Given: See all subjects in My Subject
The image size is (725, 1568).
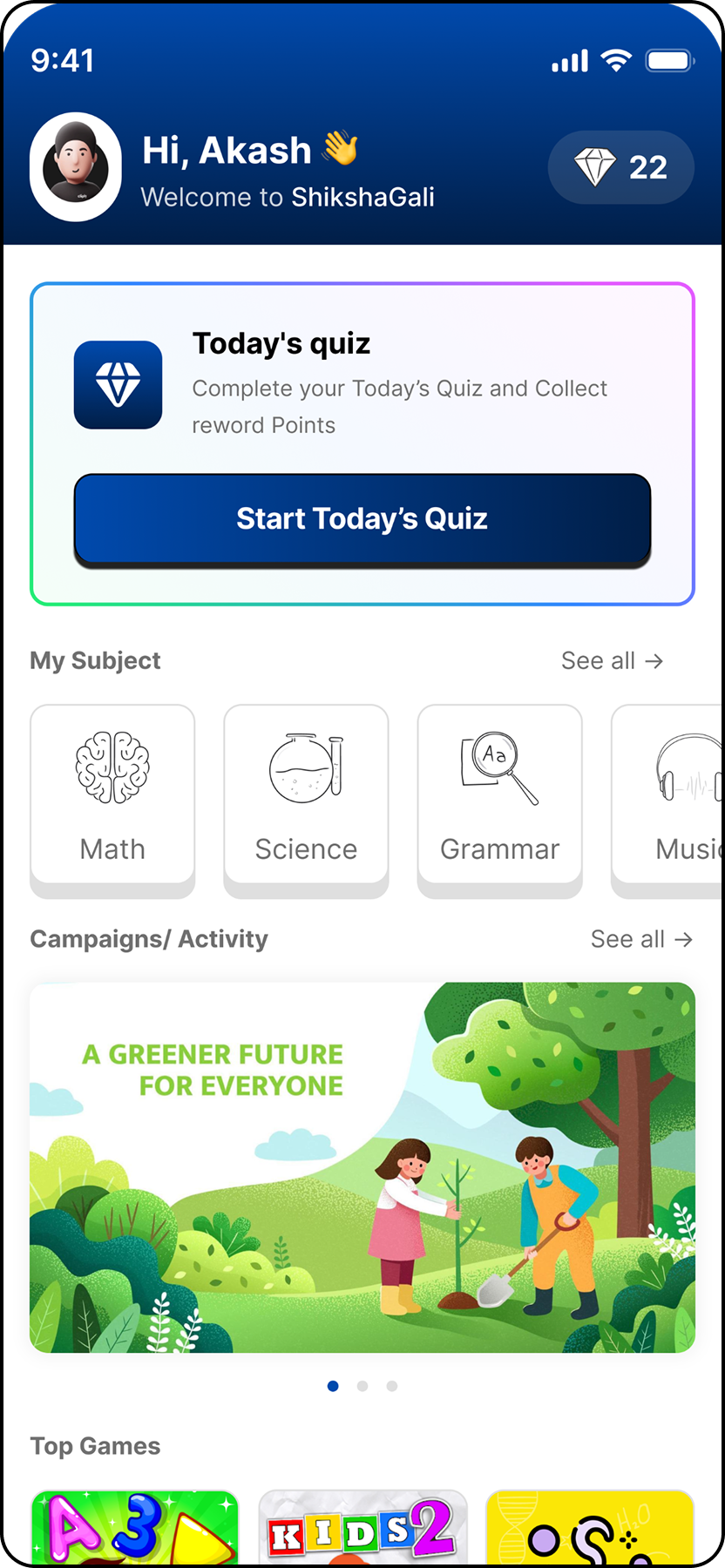Looking at the screenshot, I should 612,661.
